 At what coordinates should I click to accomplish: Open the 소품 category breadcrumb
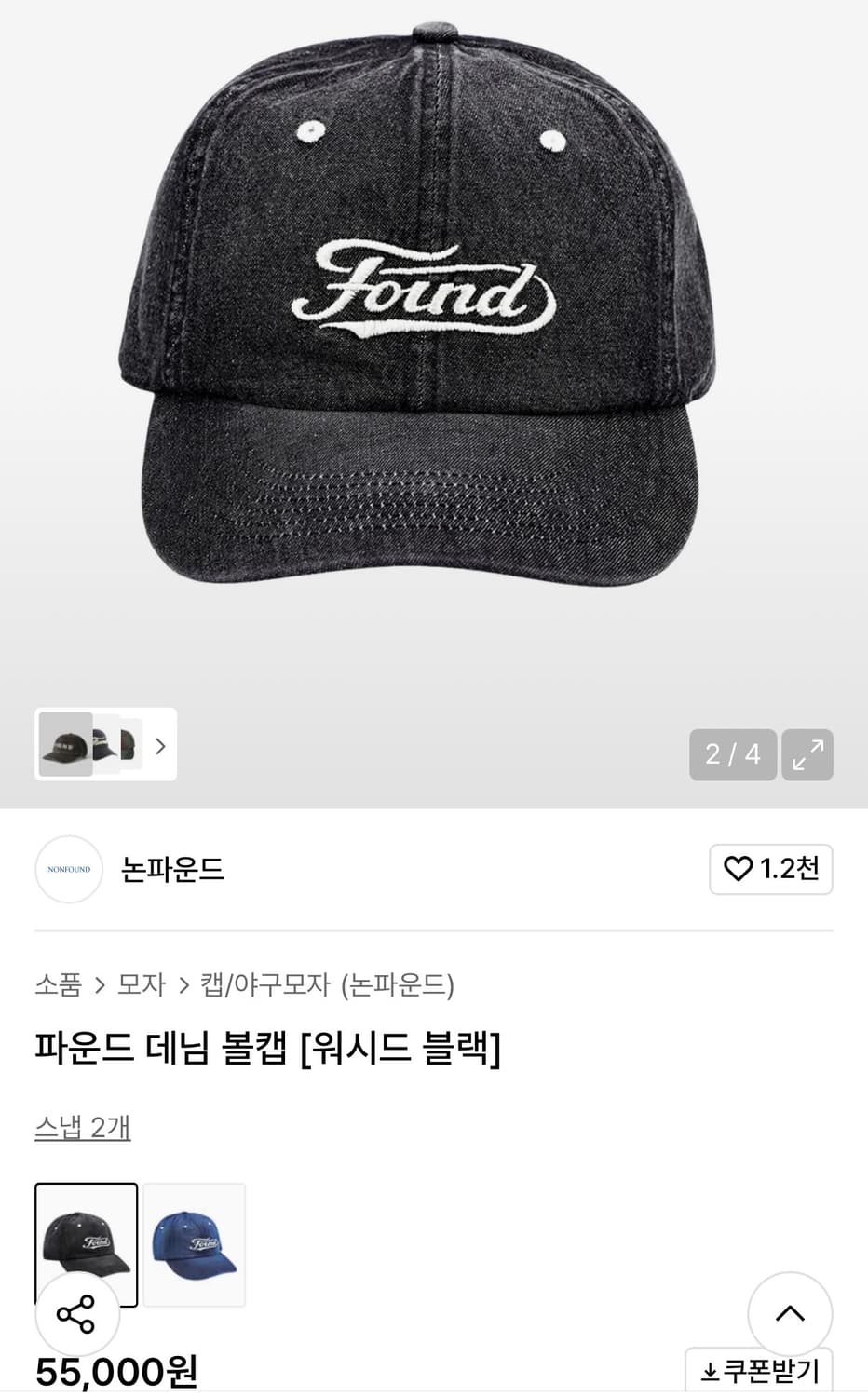(x=59, y=984)
